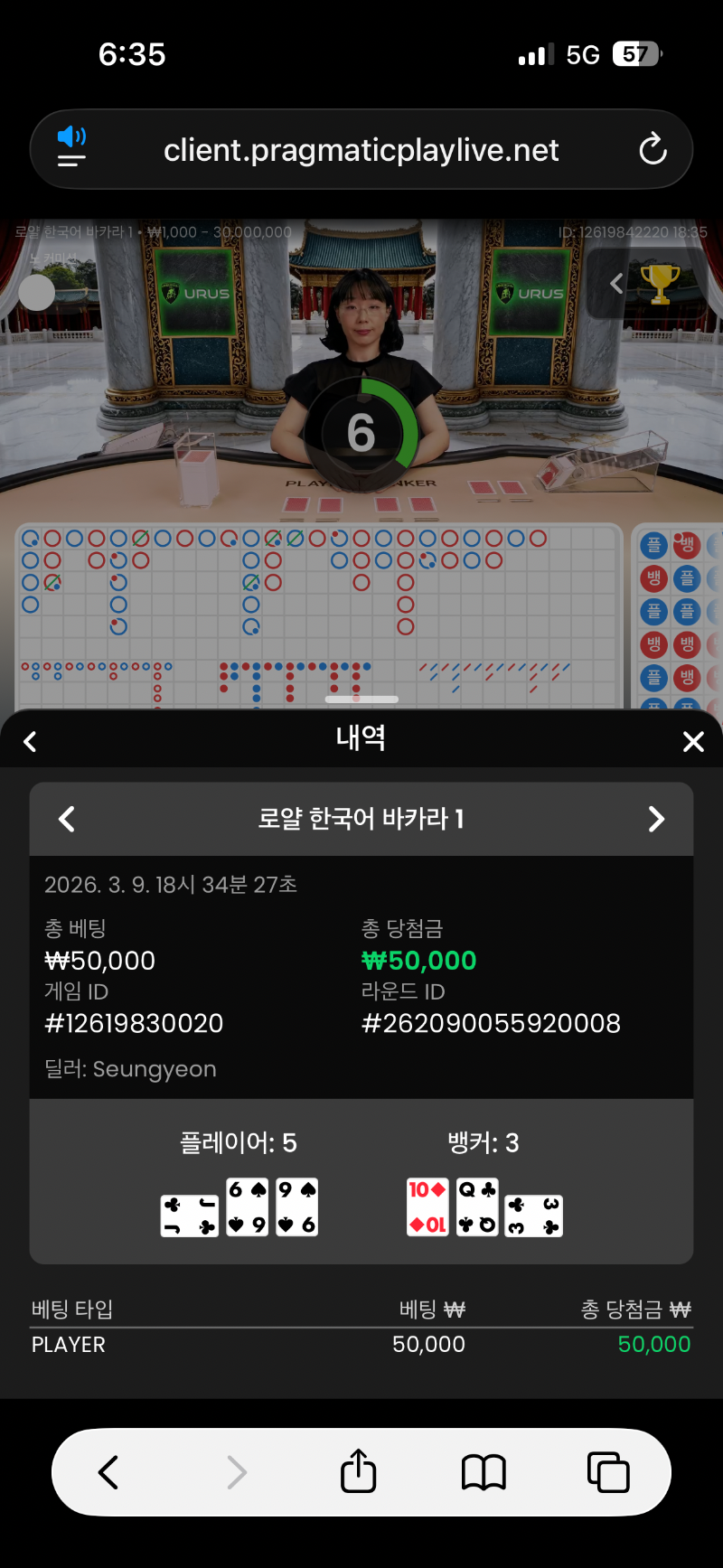Close the 내역 history panel
723x1568 pixels.
(693, 742)
